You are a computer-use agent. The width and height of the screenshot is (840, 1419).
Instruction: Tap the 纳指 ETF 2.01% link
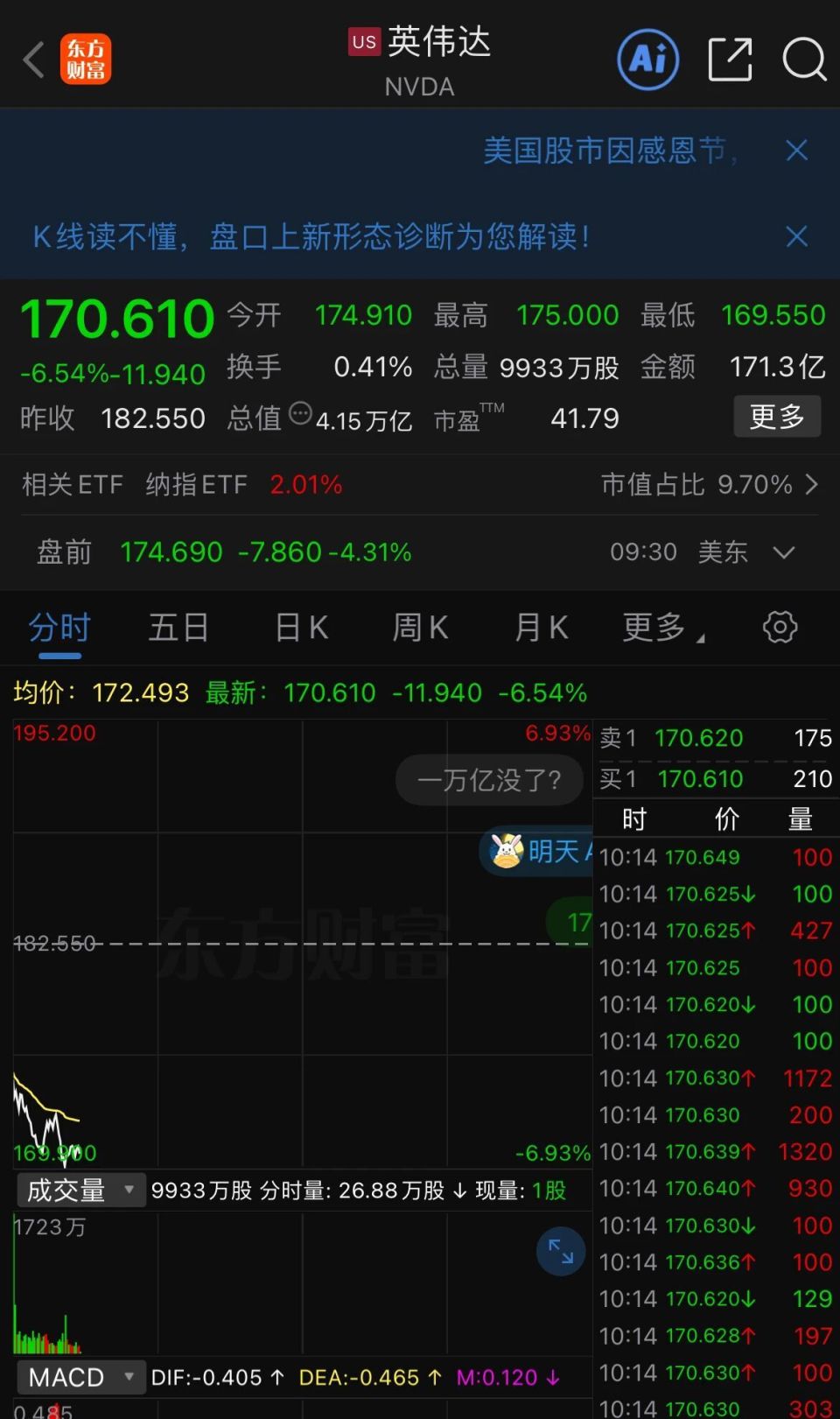(x=249, y=484)
